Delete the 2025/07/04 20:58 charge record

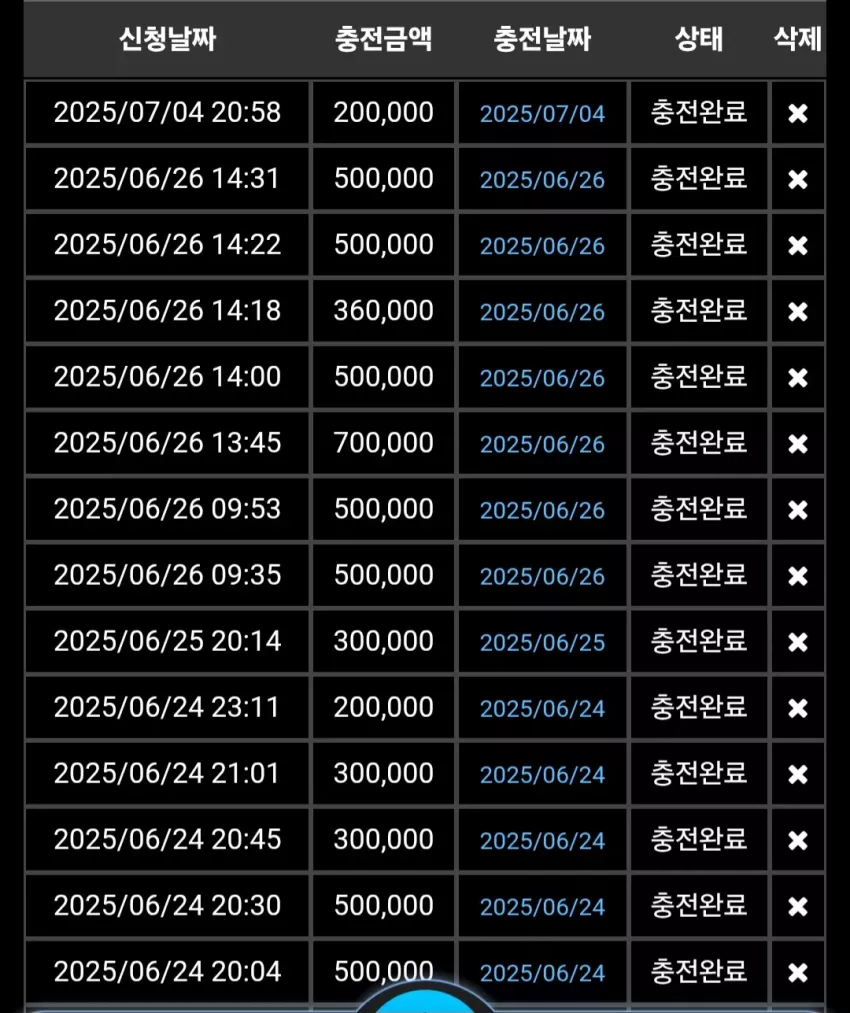pyautogui.click(x=798, y=114)
